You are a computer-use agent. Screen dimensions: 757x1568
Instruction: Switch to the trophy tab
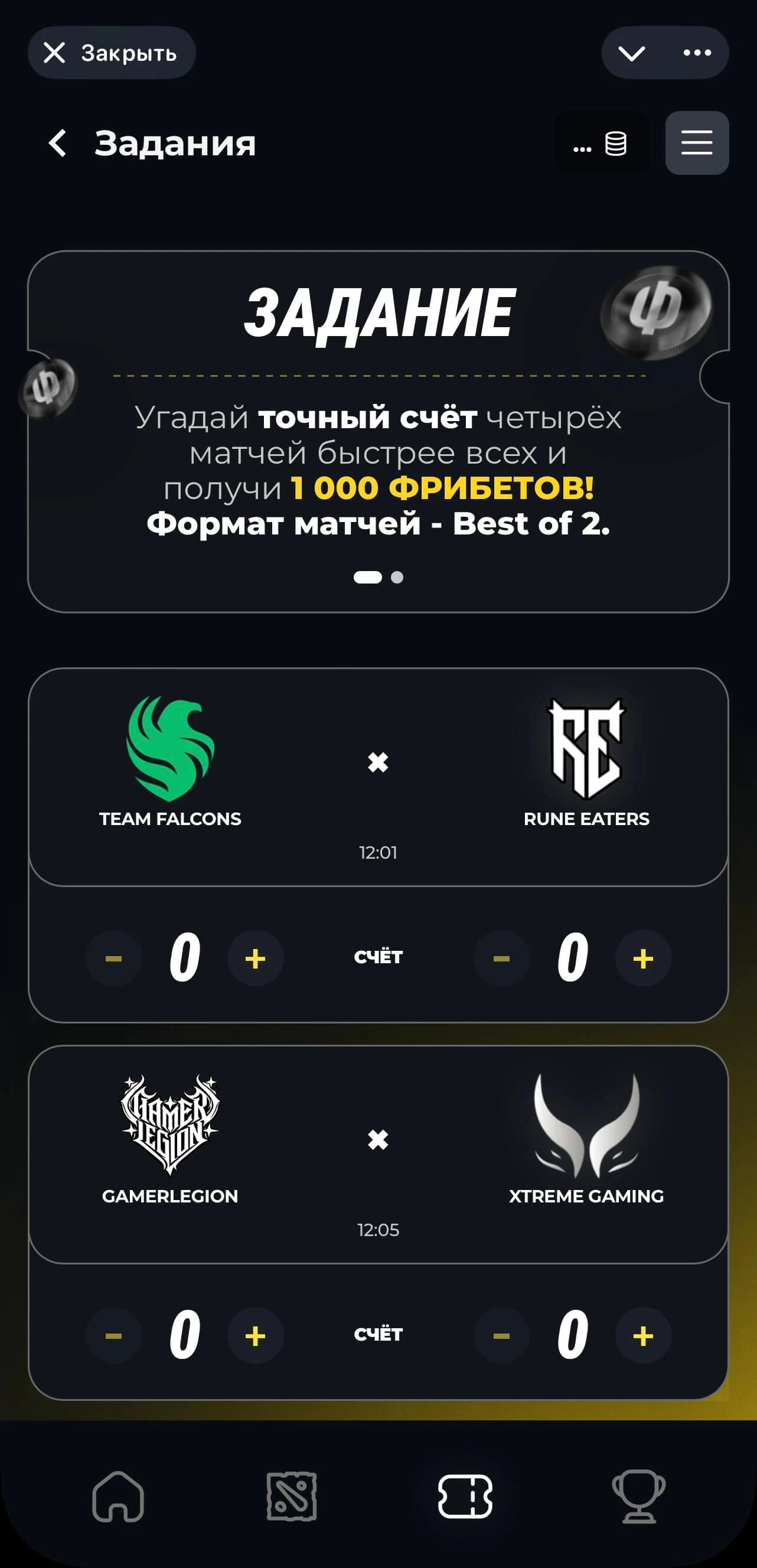click(x=638, y=1496)
